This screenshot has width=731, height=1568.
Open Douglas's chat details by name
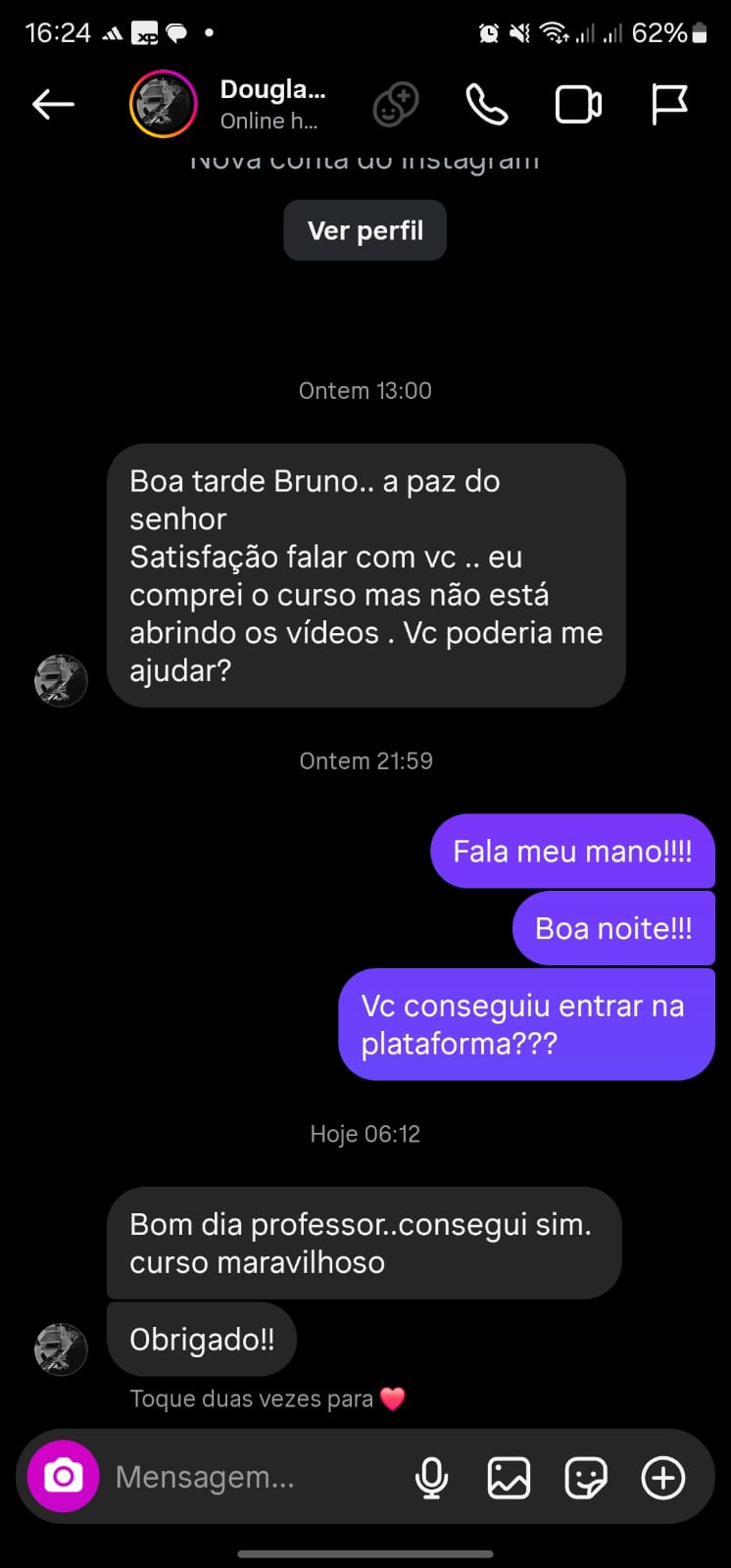(271, 103)
